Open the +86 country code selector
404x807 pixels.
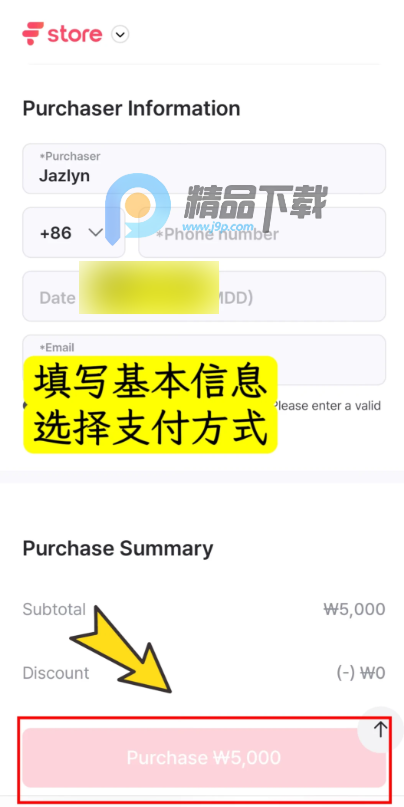(x=74, y=233)
